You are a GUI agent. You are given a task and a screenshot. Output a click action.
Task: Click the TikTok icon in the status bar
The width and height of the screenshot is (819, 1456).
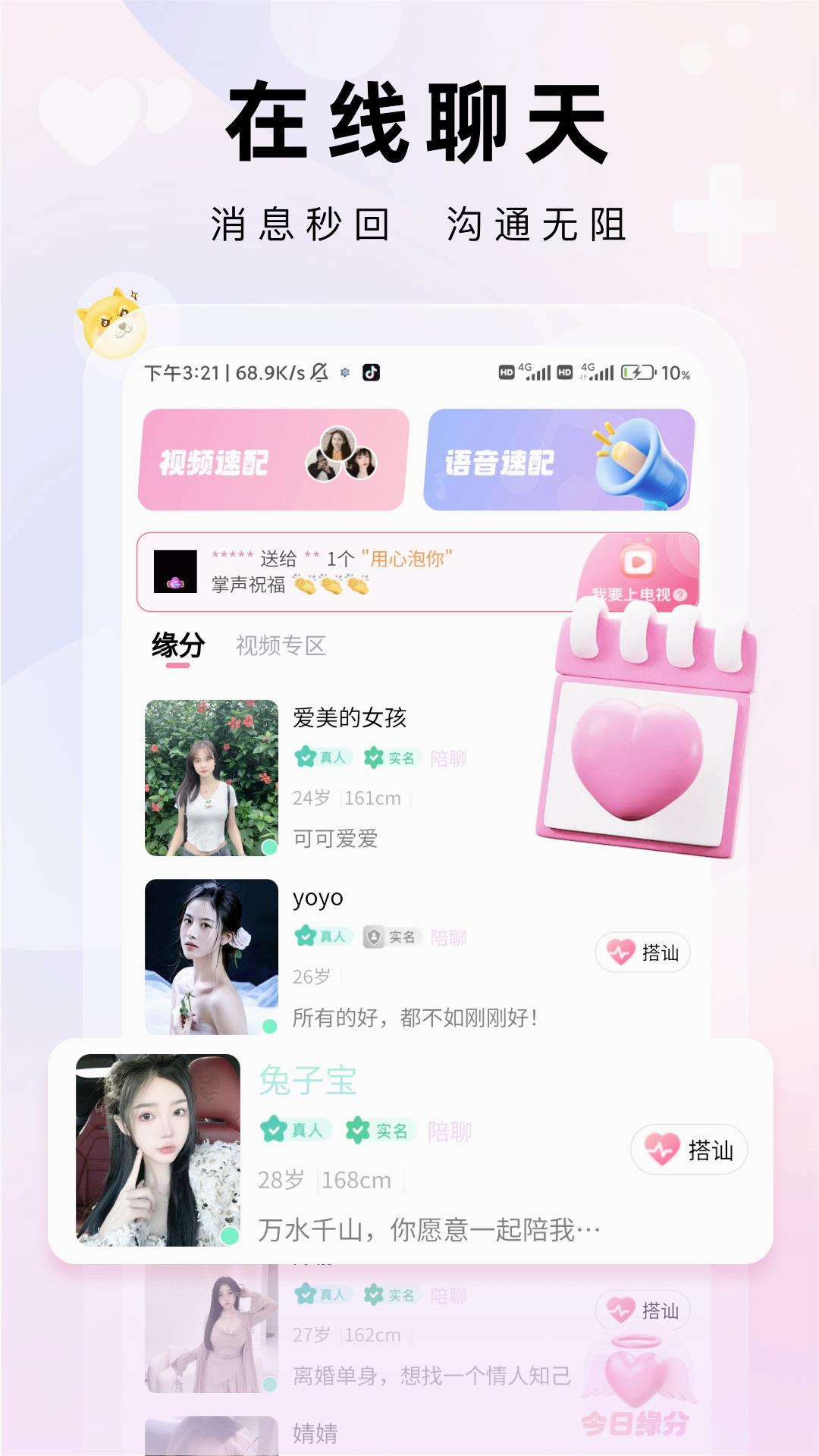point(371,372)
